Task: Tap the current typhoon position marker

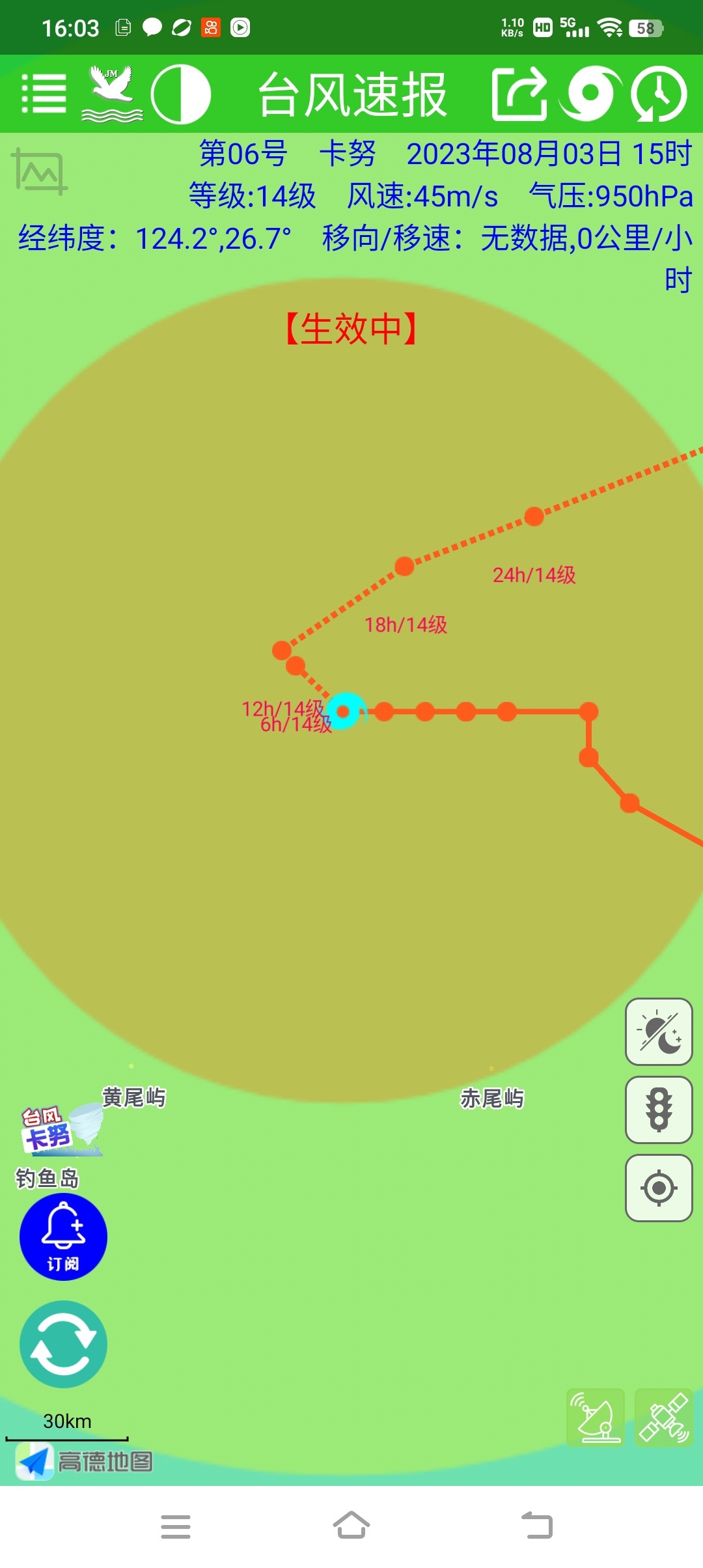Action: tap(344, 712)
